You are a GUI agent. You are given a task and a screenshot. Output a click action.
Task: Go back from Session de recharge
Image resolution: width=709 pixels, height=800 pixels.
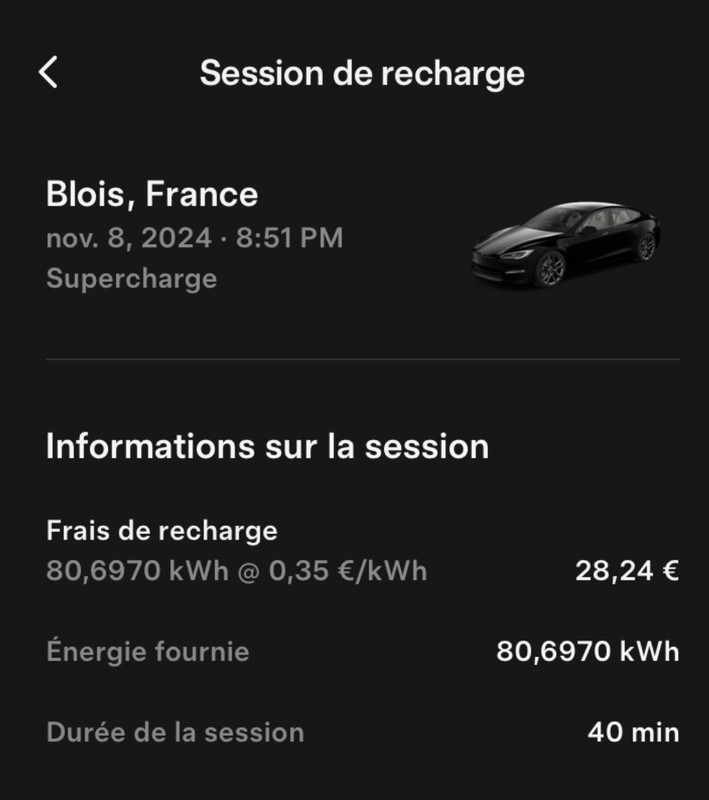point(48,73)
